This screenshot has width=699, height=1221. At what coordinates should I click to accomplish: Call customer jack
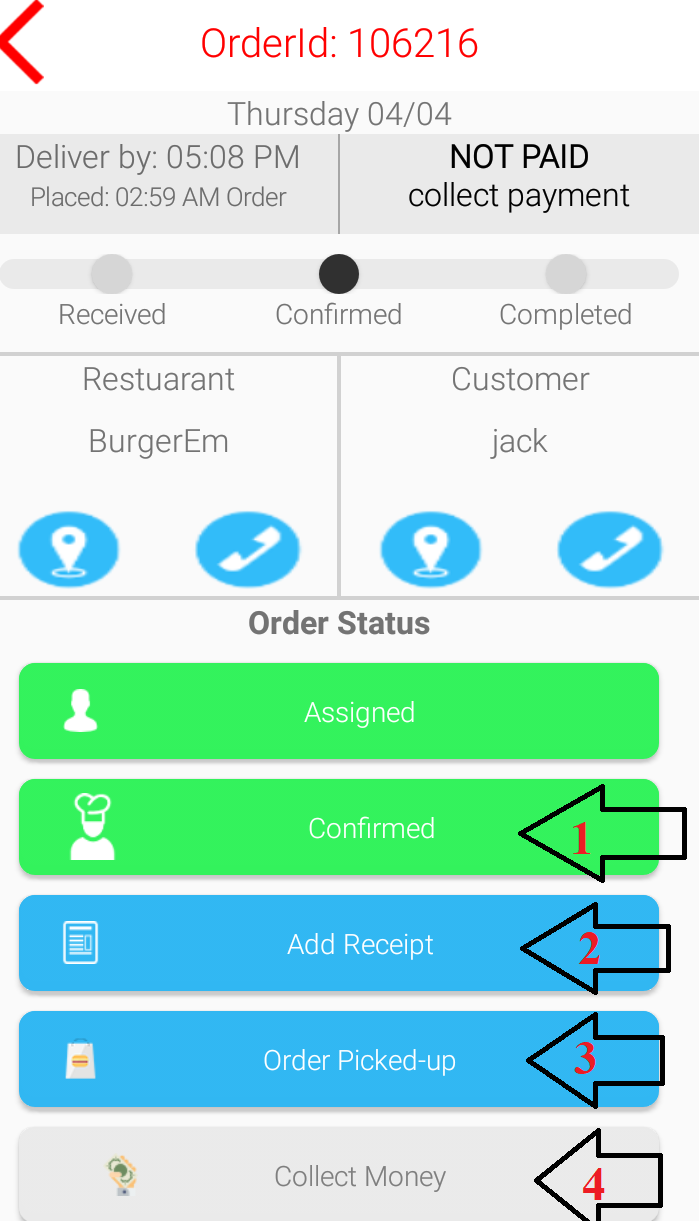(x=609, y=549)
